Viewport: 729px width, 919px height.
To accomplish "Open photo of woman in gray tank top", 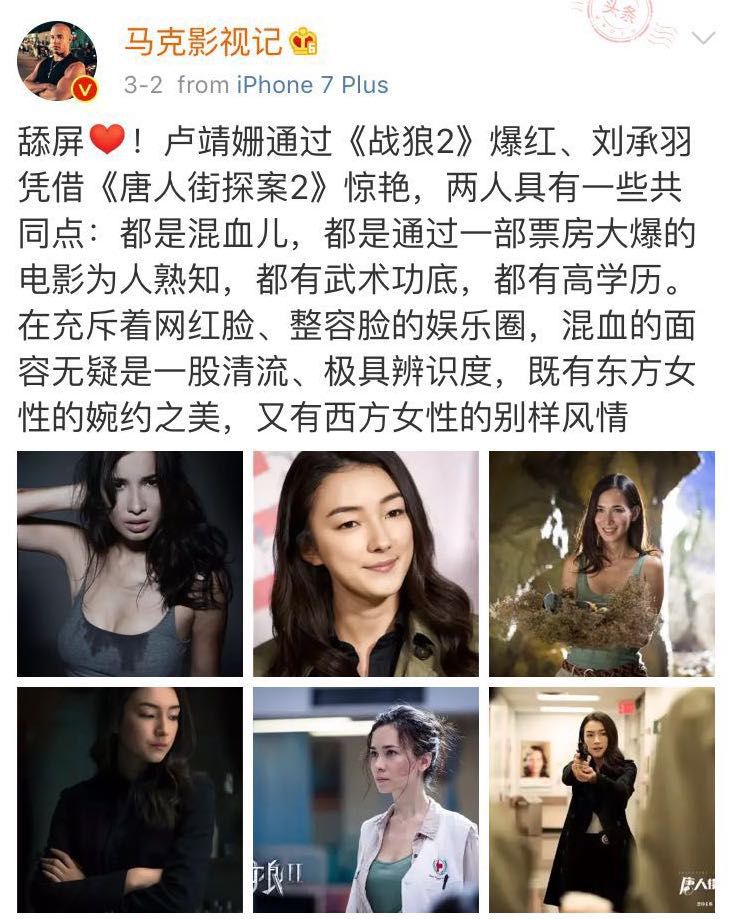I will tap(130, 563).
